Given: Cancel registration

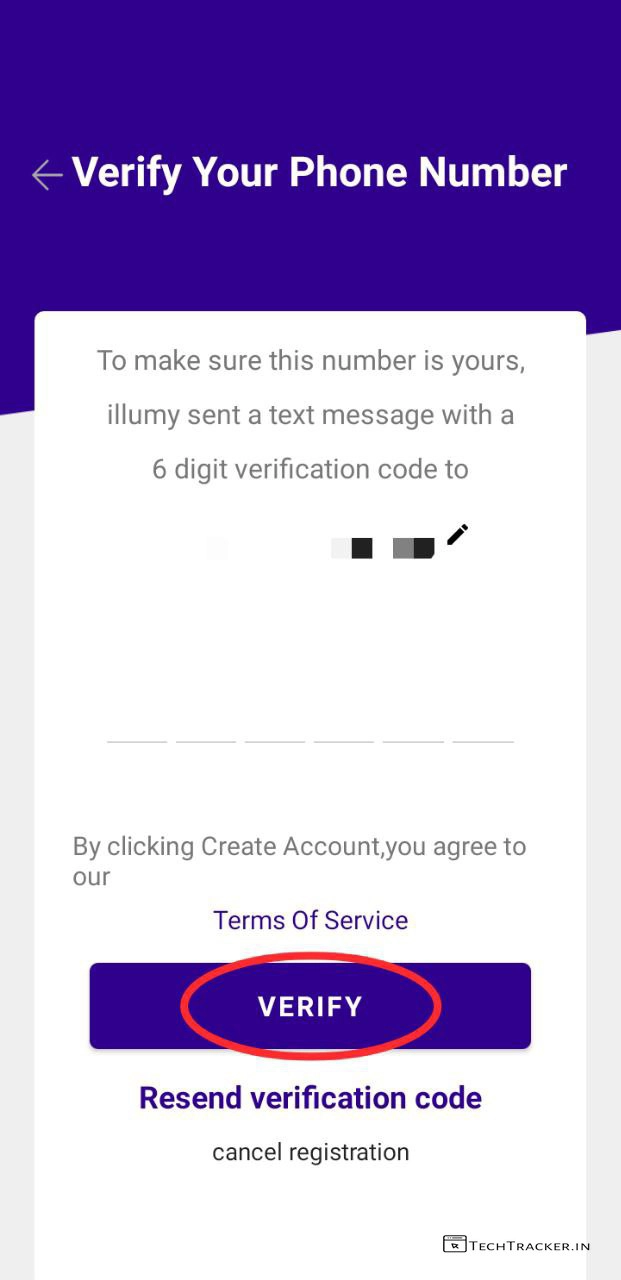Looking at the screenshot, I should click(310, 1152).
